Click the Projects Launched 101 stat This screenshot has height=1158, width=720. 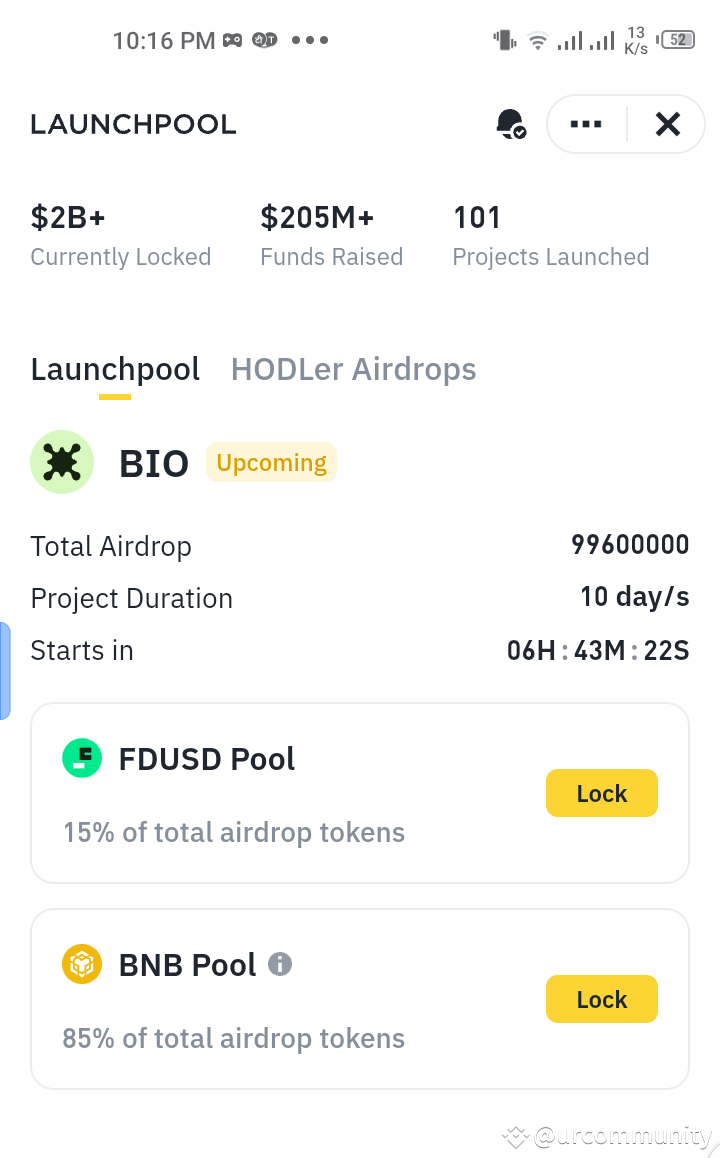click(x=550, y=232)
